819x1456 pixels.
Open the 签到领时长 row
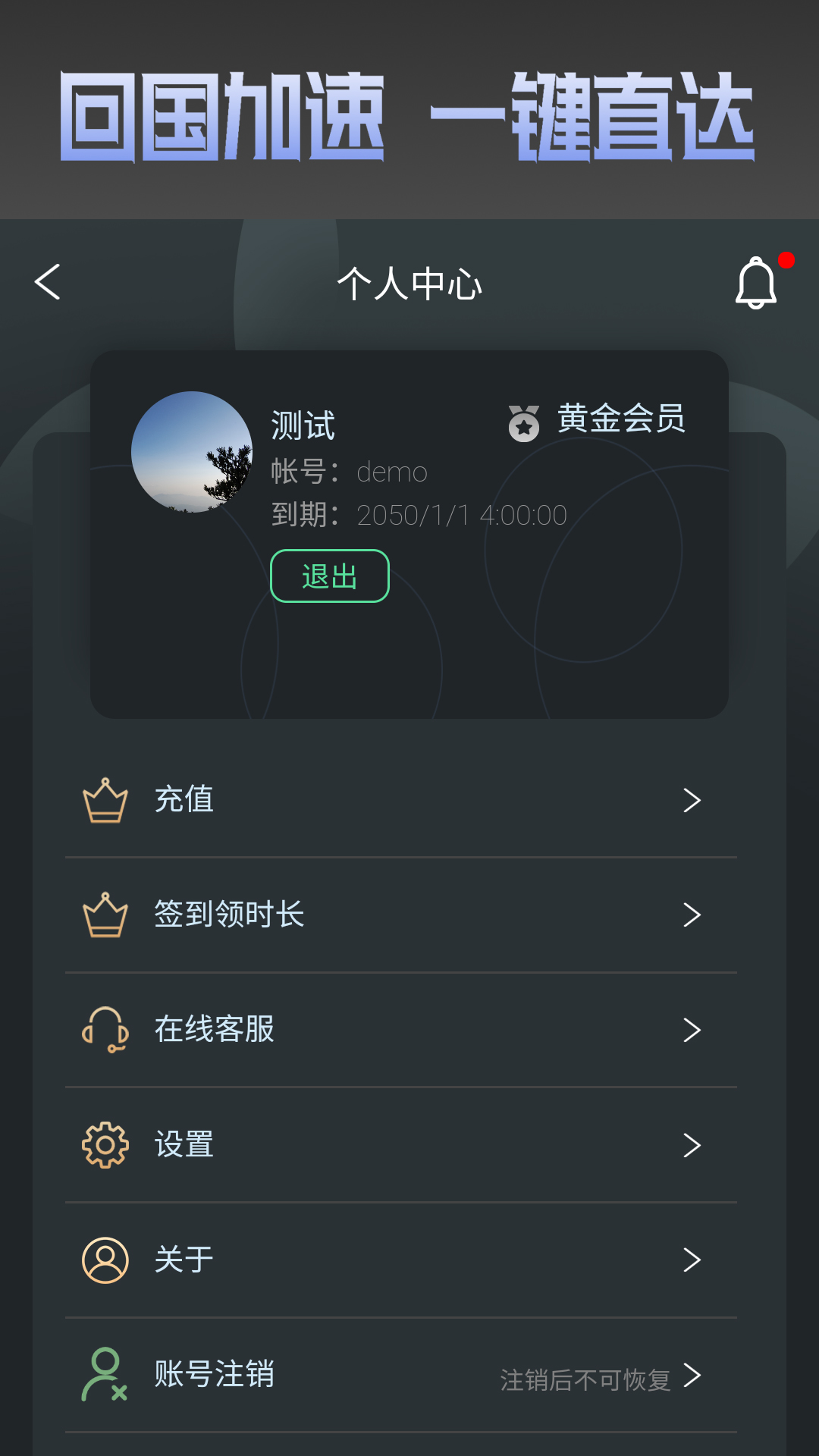[x=228, y=915]
